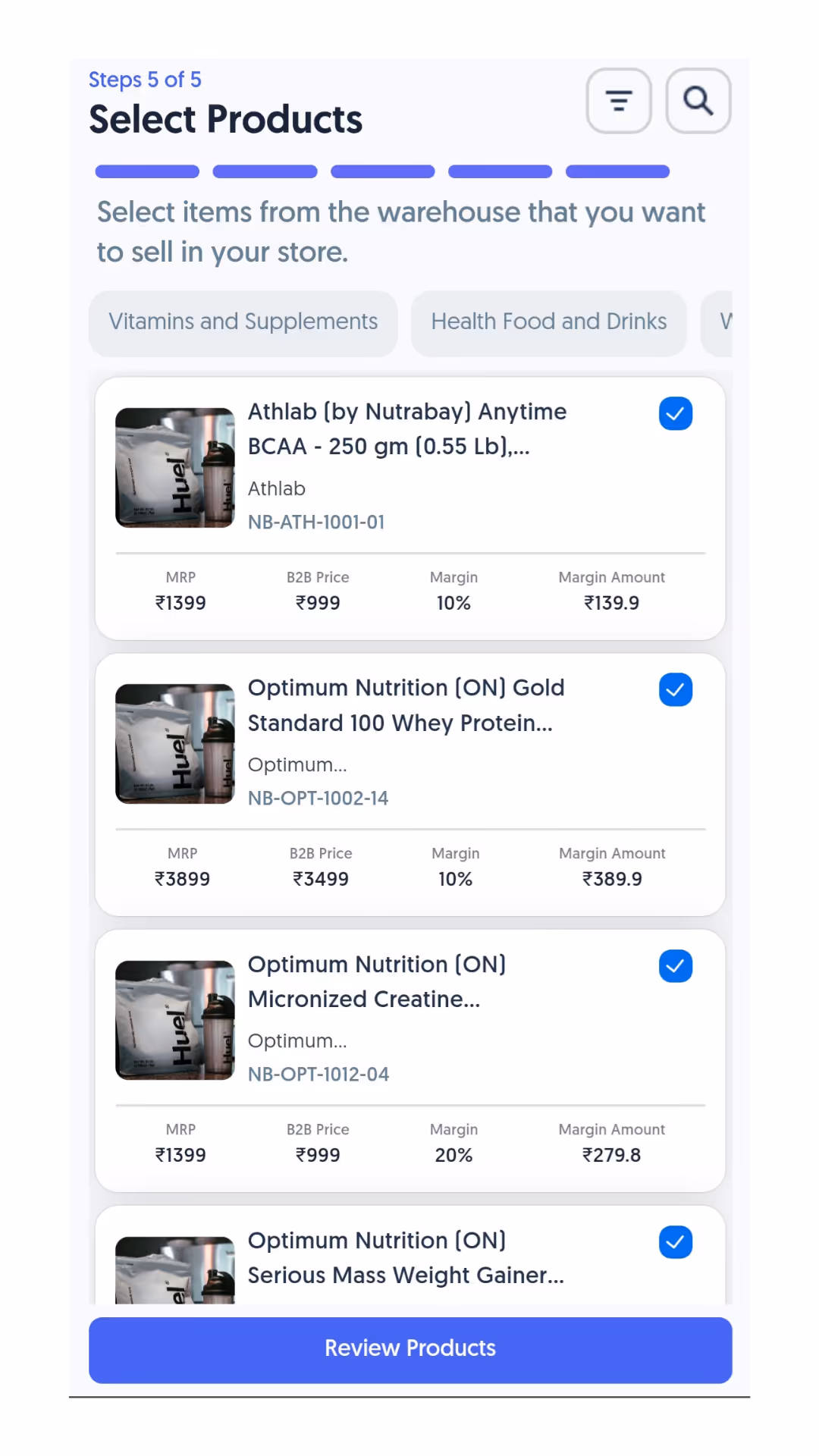Open the filter options icon
Image resolution: width=819 pixels, height=1456 pixels.
[x=619, y=101]
